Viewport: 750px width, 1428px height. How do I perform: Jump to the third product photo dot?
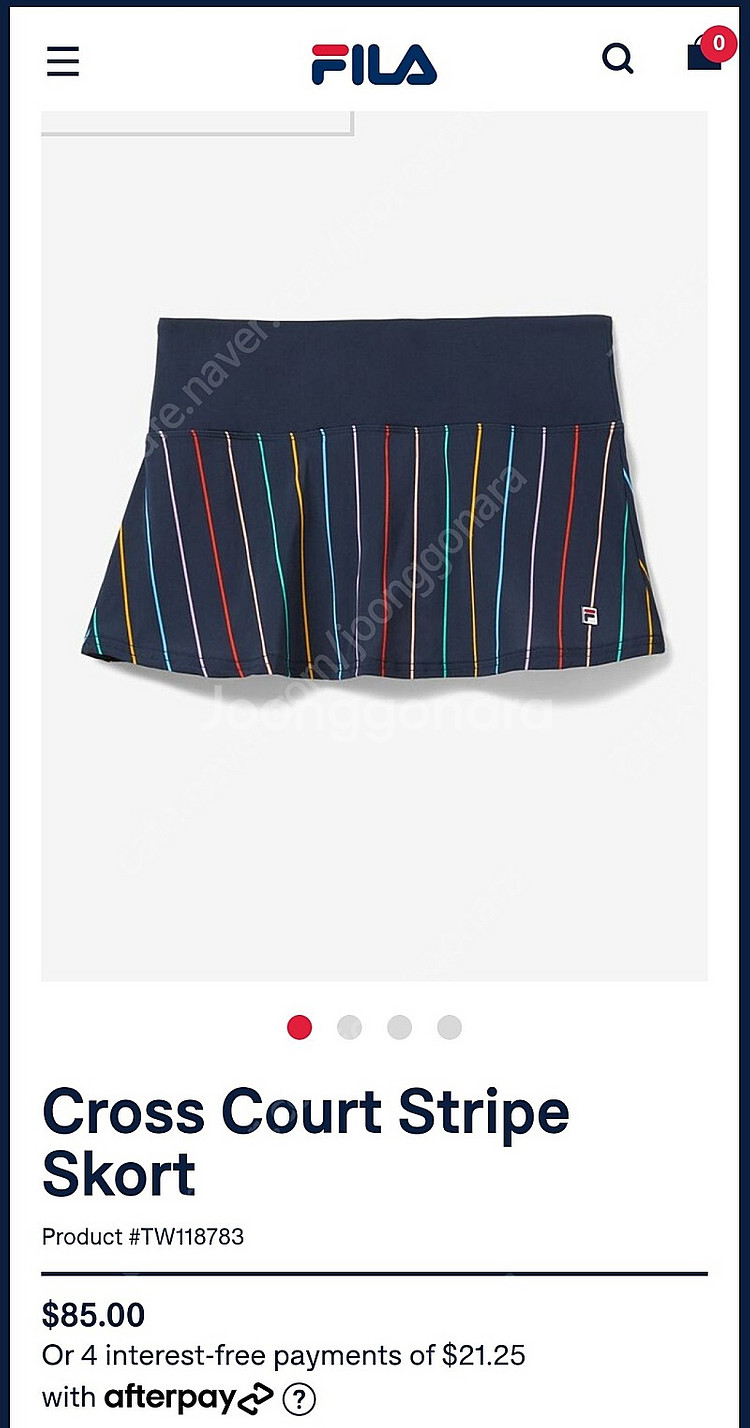point(399,1027)
